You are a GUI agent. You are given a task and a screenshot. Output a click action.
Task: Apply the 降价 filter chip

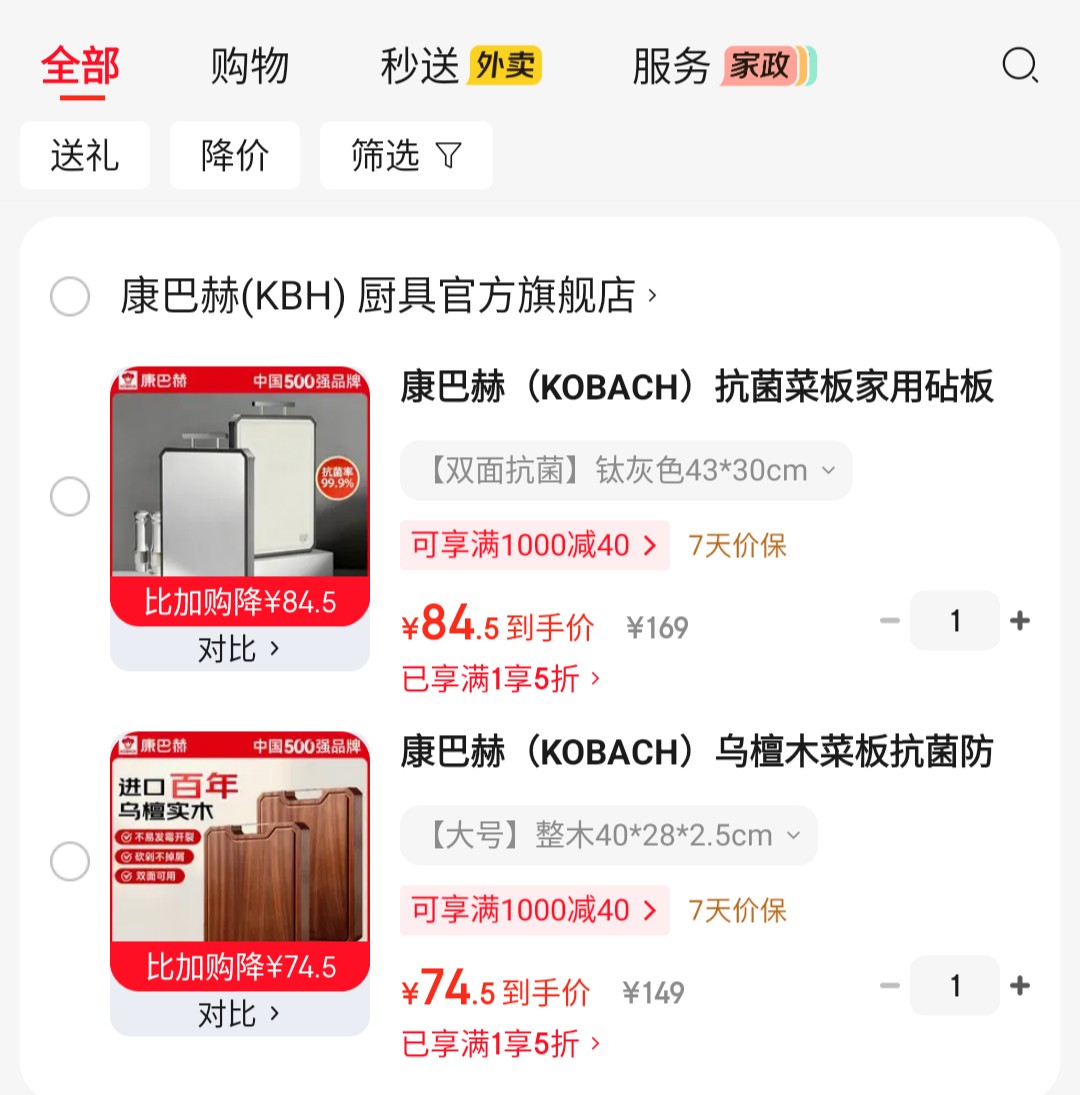coord(235,156)
